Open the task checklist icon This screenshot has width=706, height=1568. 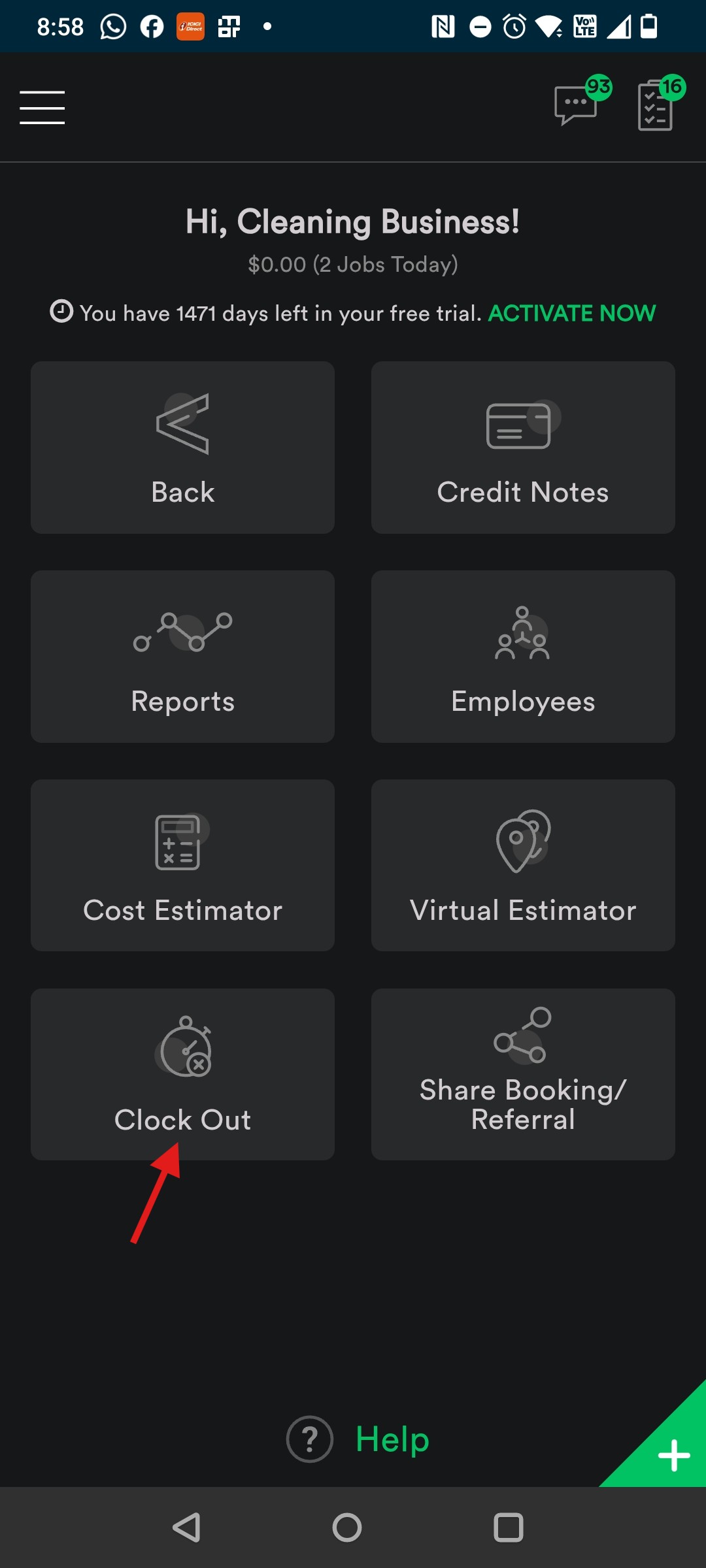point(656,106)
